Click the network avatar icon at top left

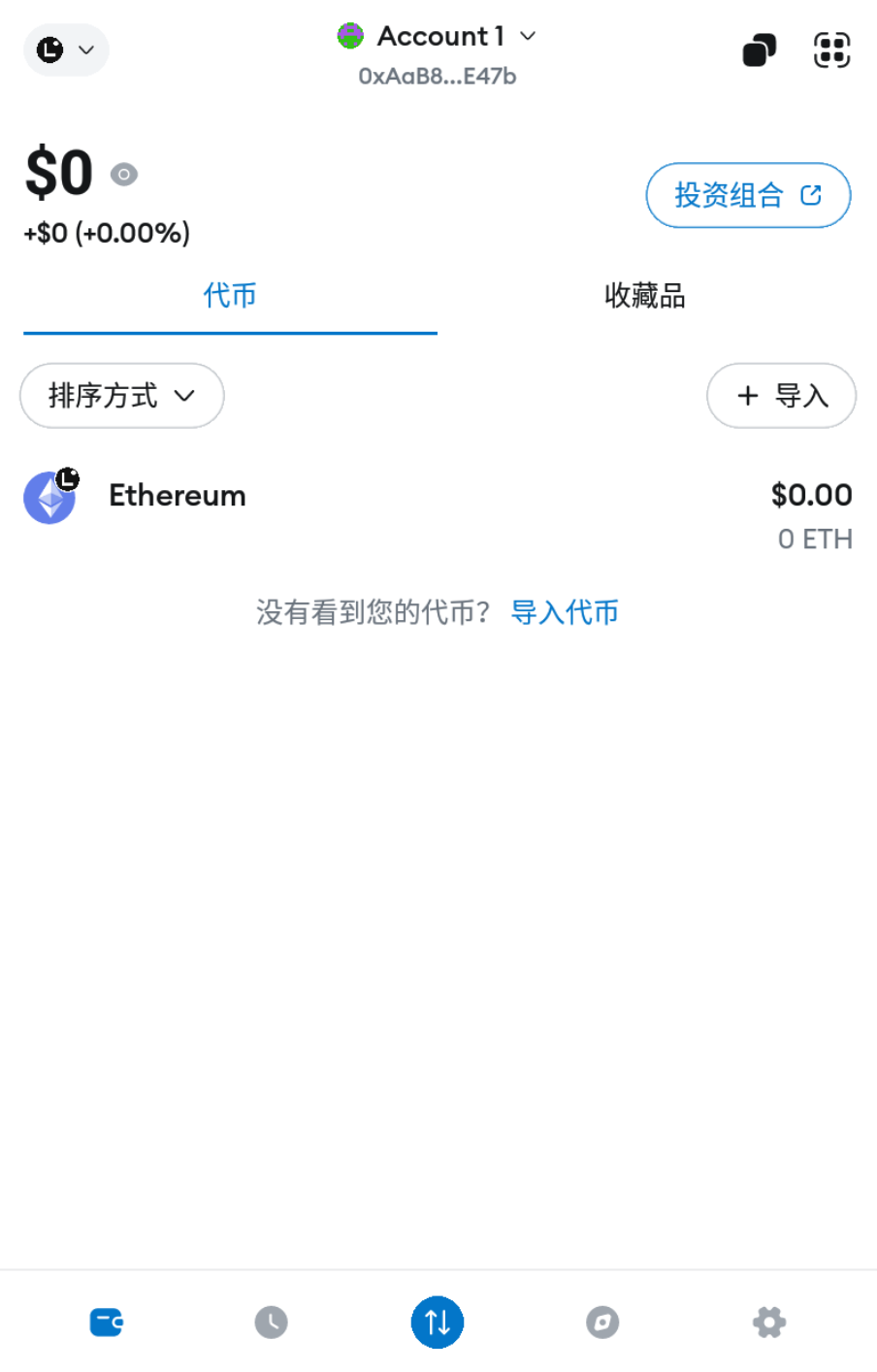(49, 49)
